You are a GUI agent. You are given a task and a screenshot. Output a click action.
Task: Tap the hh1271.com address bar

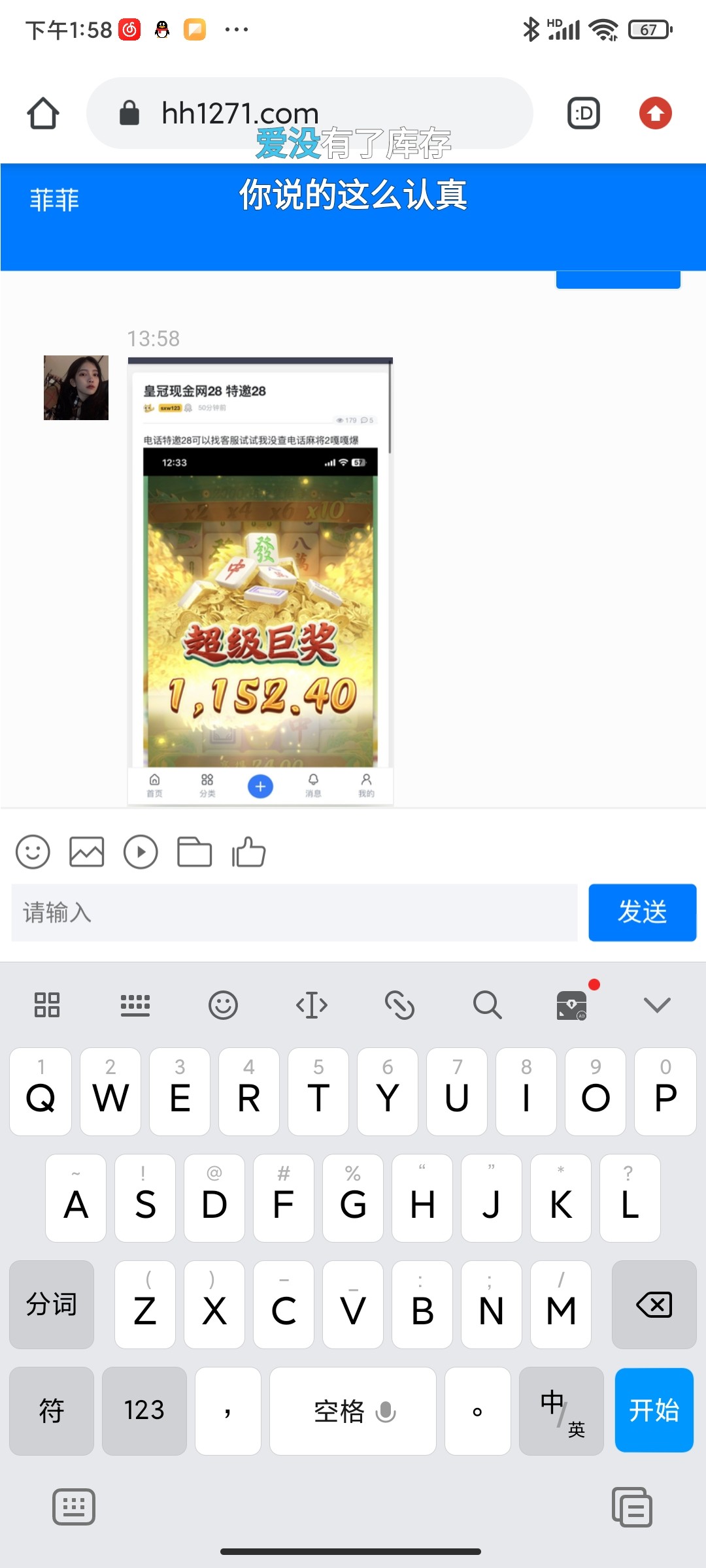309,114
